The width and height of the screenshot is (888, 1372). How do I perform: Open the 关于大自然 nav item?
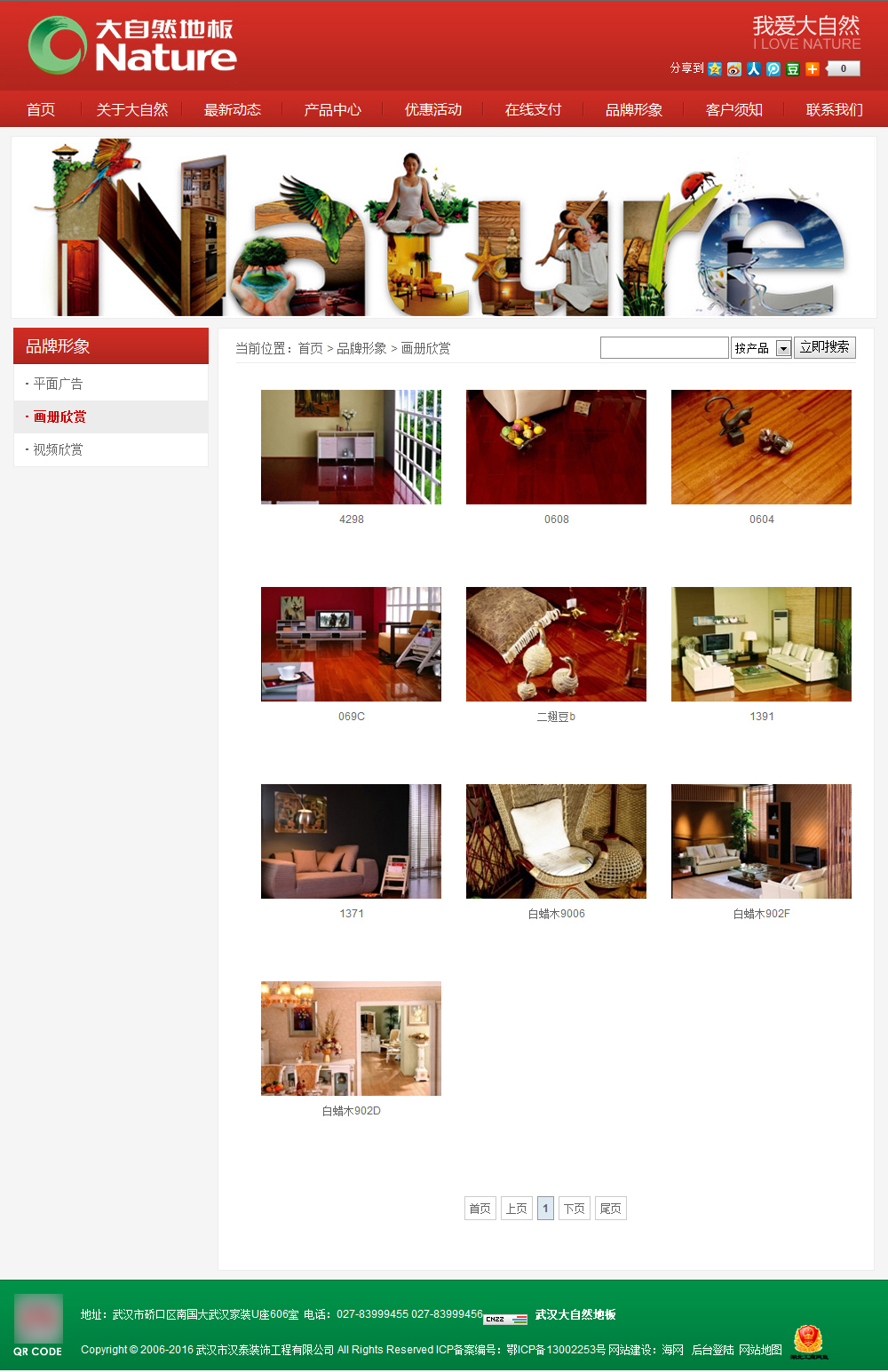point(131,109)
